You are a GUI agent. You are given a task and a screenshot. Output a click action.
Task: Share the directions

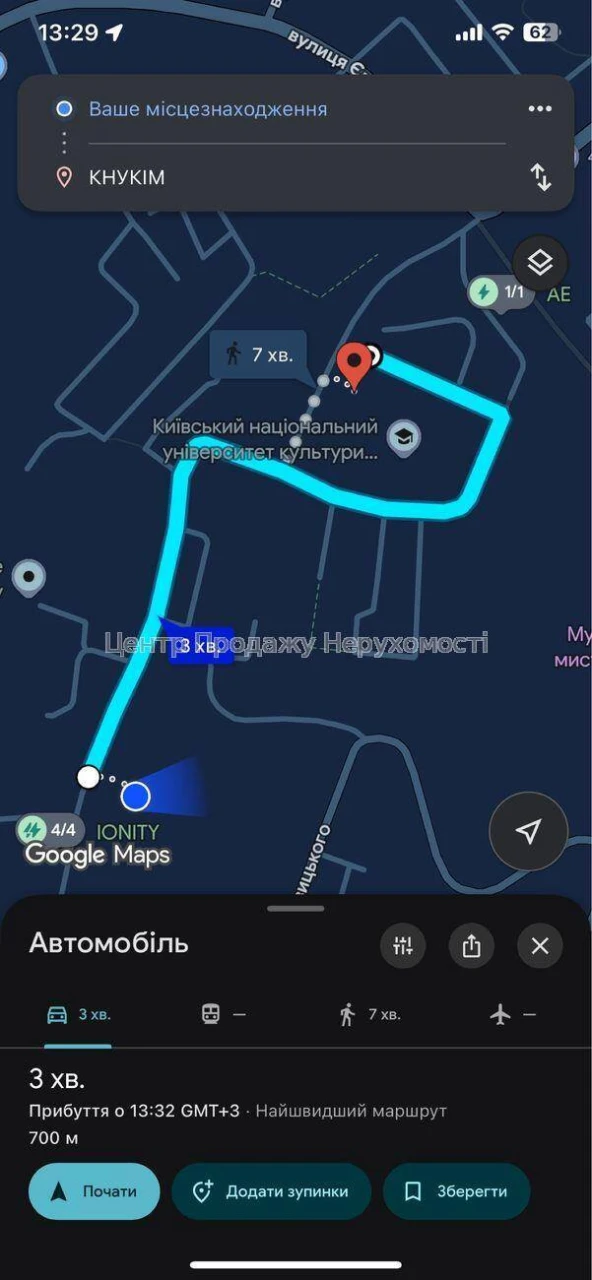pyautogui.click(x=472, y=946)
